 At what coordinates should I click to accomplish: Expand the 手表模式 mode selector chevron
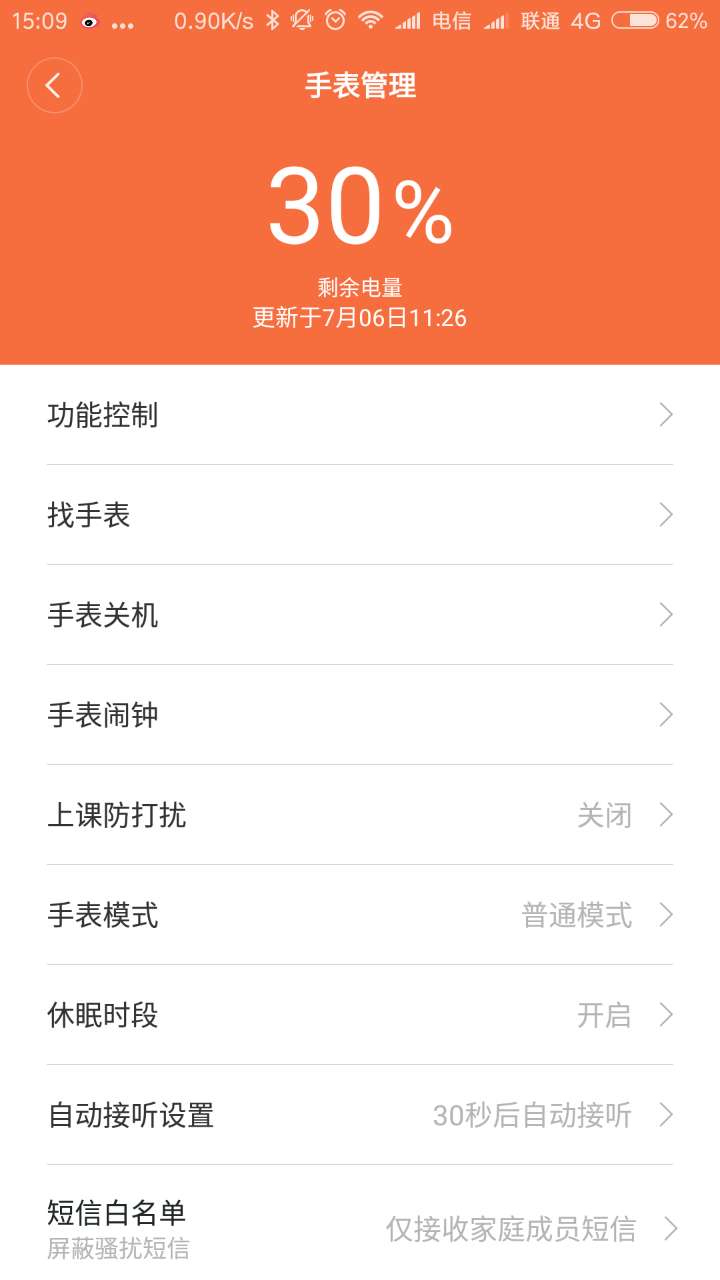point(665,915)
